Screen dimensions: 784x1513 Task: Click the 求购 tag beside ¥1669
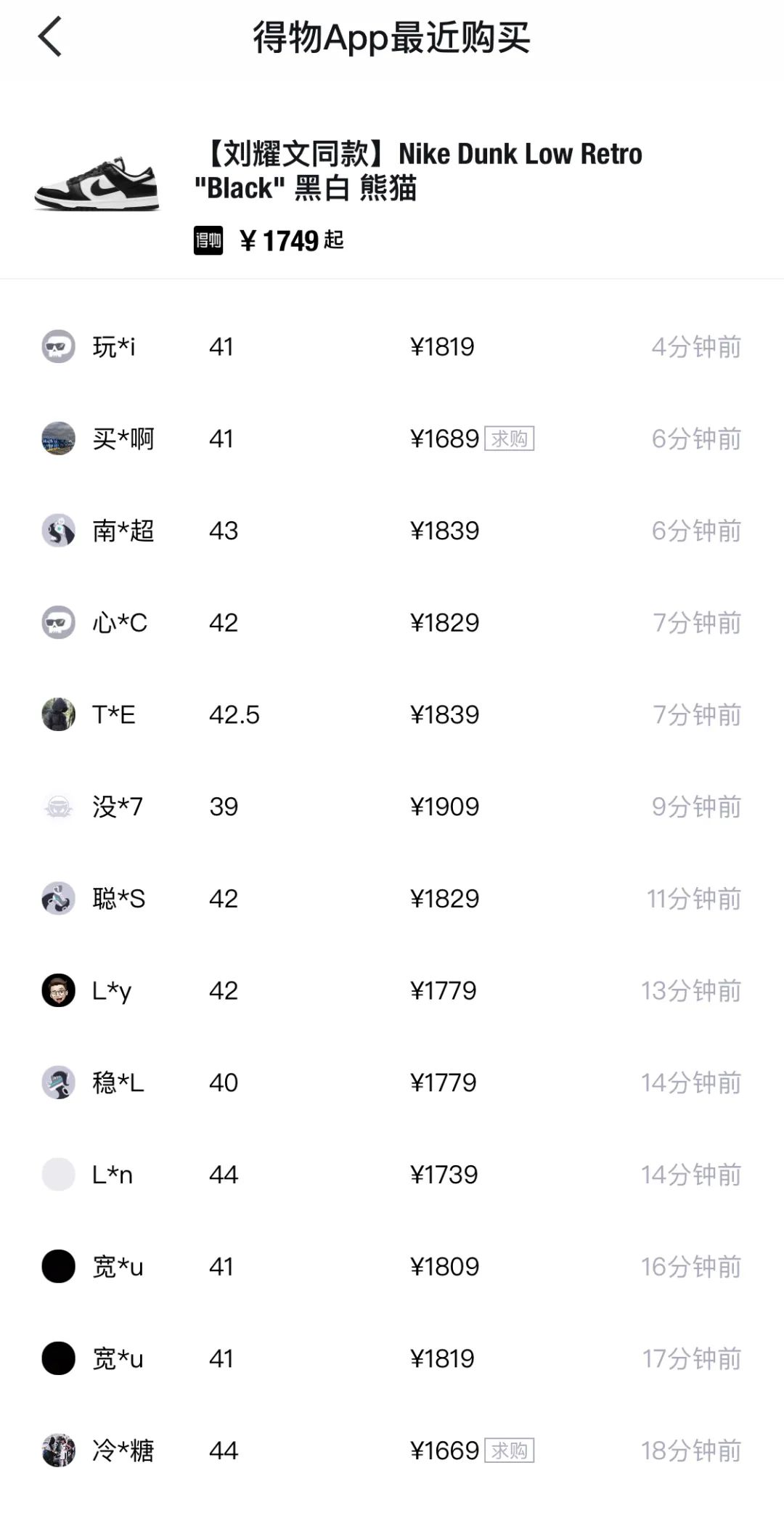tap(510, 1451)
